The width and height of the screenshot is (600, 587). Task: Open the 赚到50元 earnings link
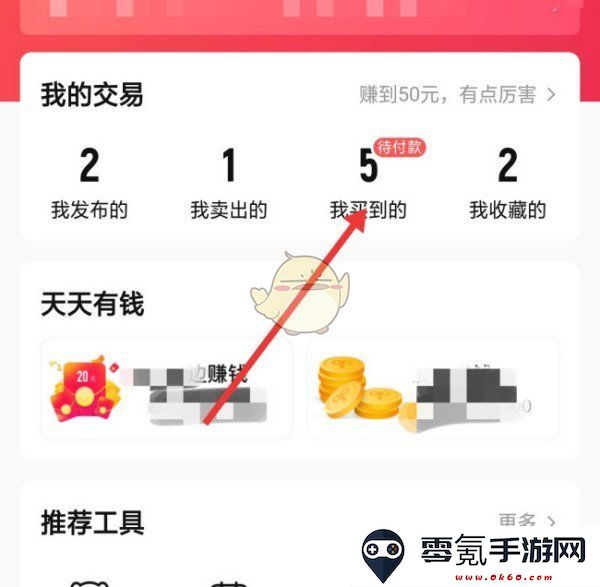[x=457, y=95]
